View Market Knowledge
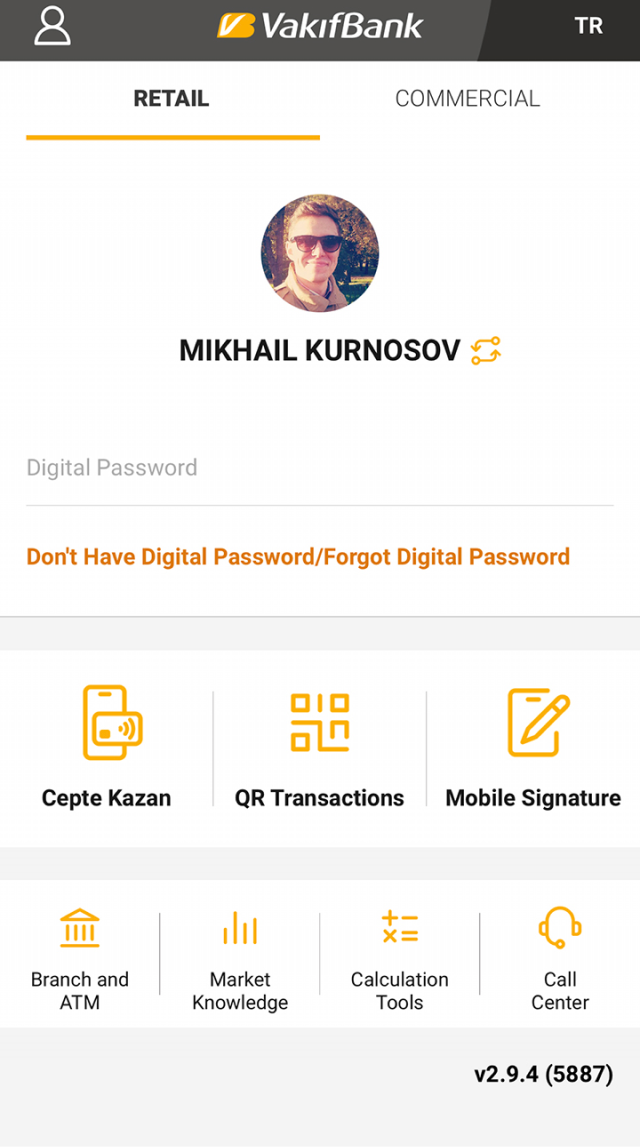The height and width of the screenshot is (1147, 640). point(240,960)
